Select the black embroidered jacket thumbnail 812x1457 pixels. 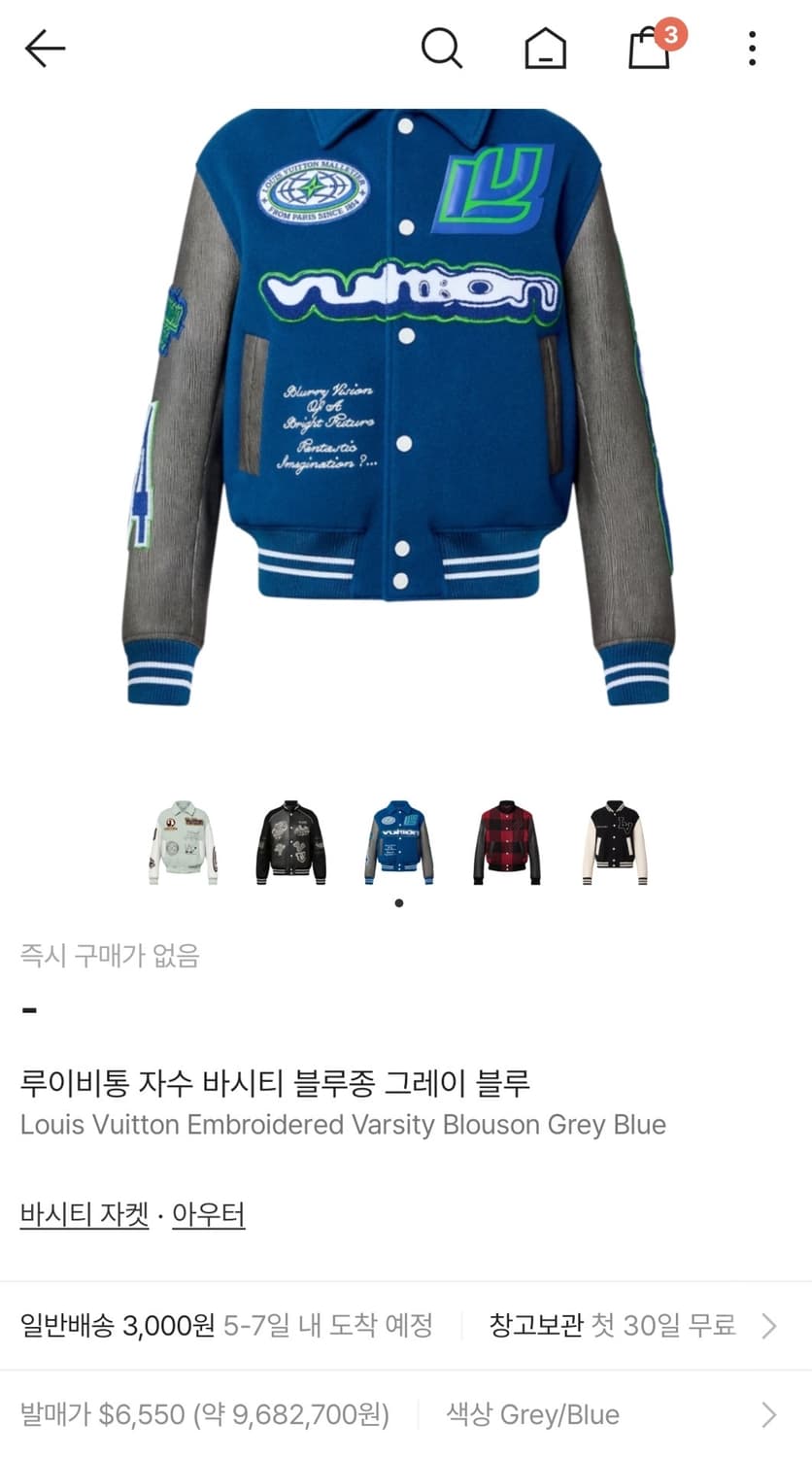coord(288,843)
